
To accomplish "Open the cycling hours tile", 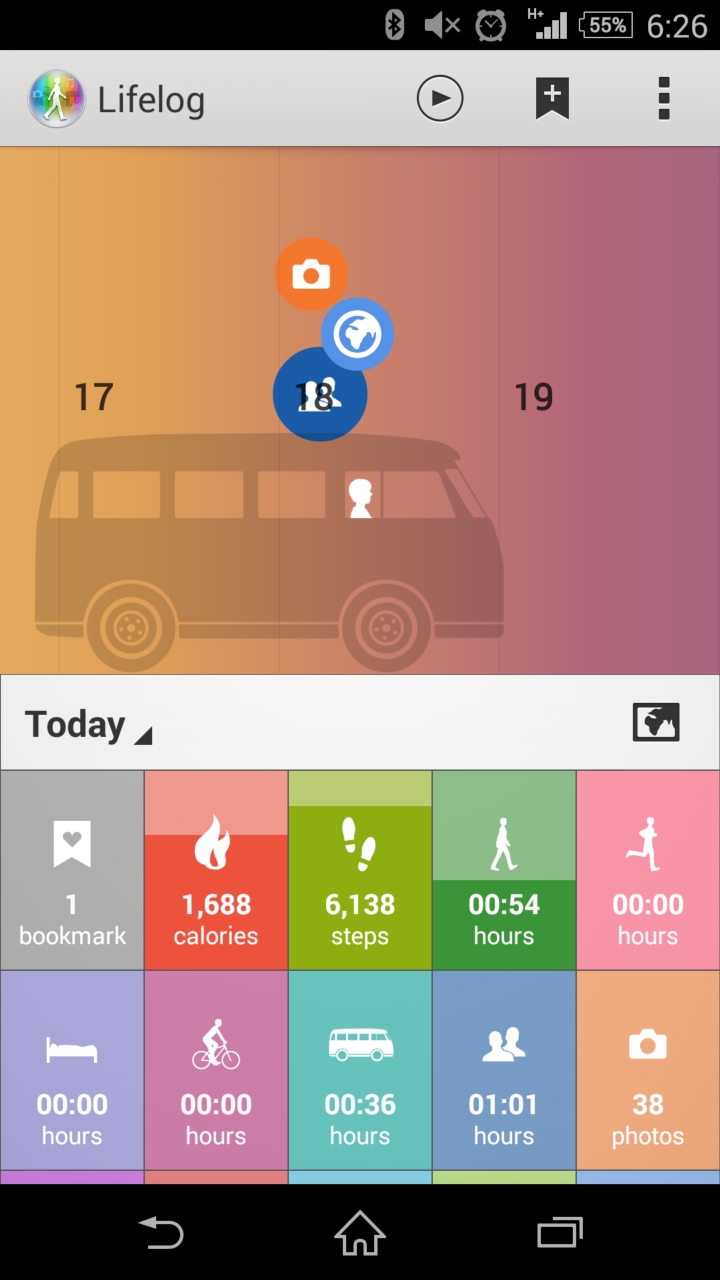I will tap(216, 1070).
